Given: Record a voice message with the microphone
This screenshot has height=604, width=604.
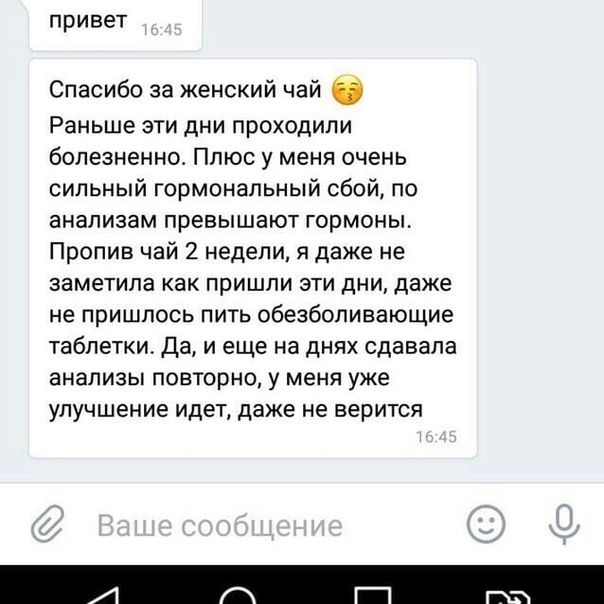Looking at the screenshot, I should tap(563, 523).
